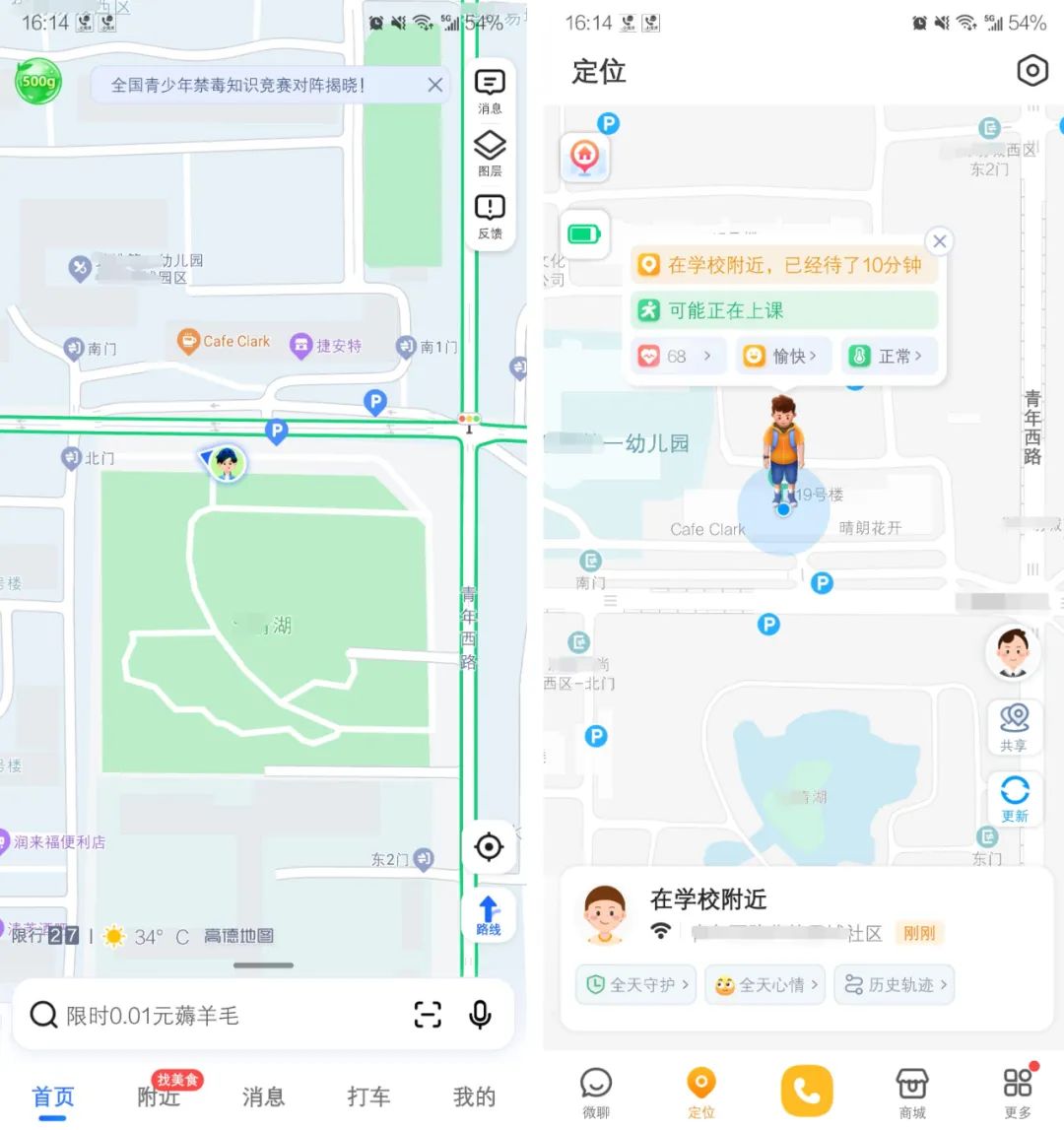
Task: Open settings hexagon icon on 定位 page
Action: (1031, 71)
